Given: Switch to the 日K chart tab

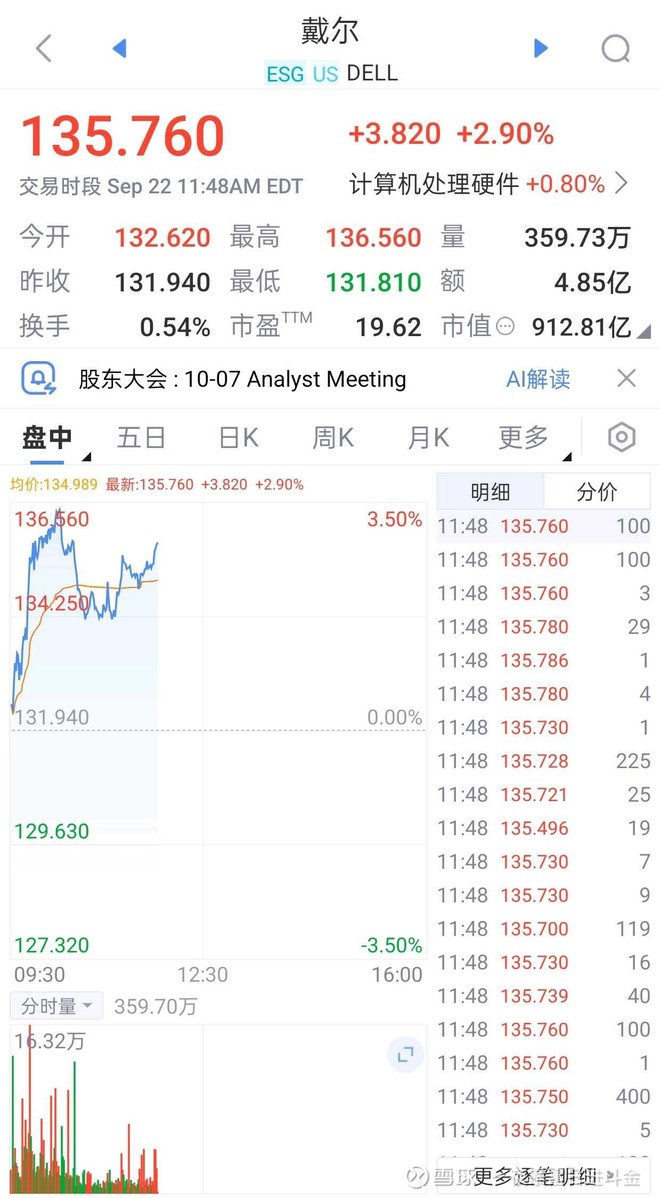Looking at the screenshot, I should click(238, 437).
